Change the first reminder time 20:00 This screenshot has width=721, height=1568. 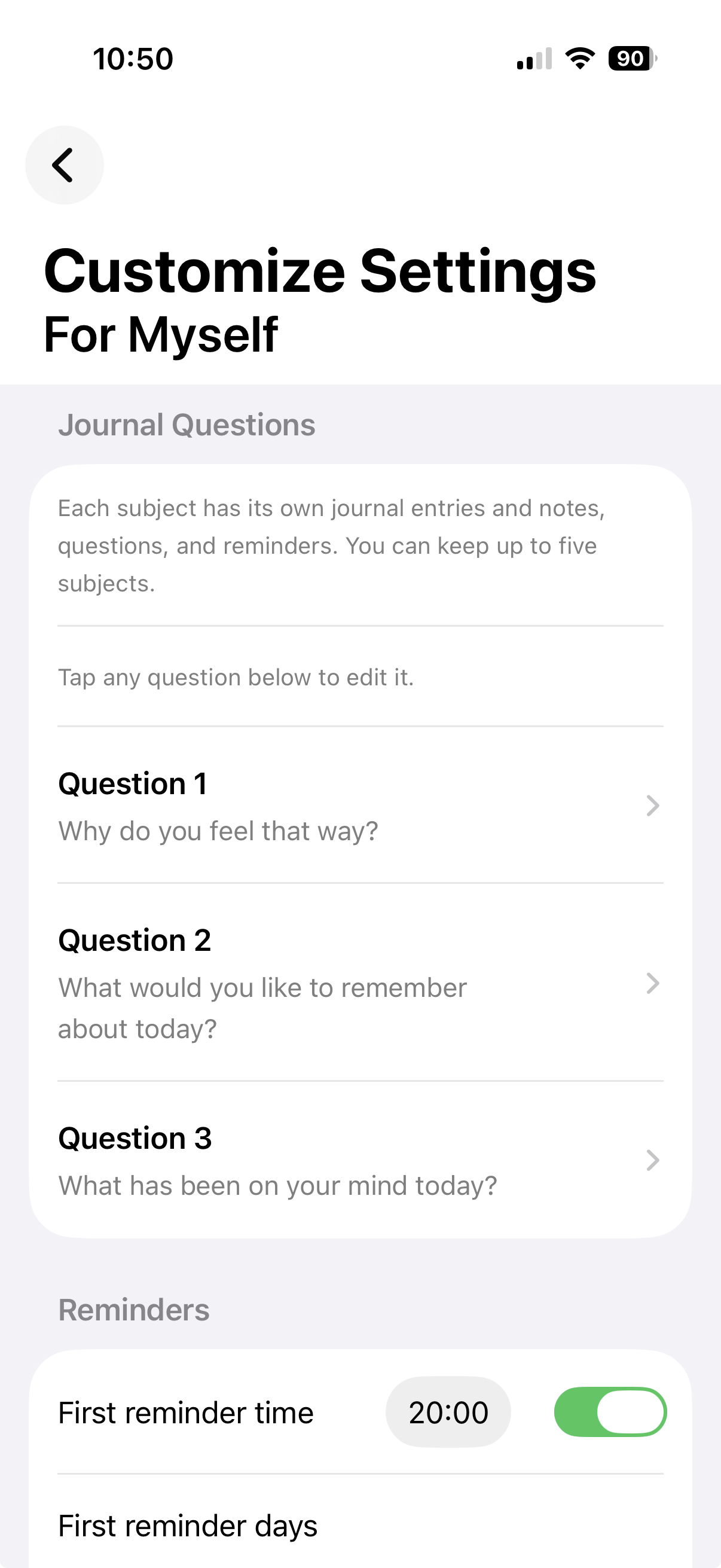[448, 1412]
